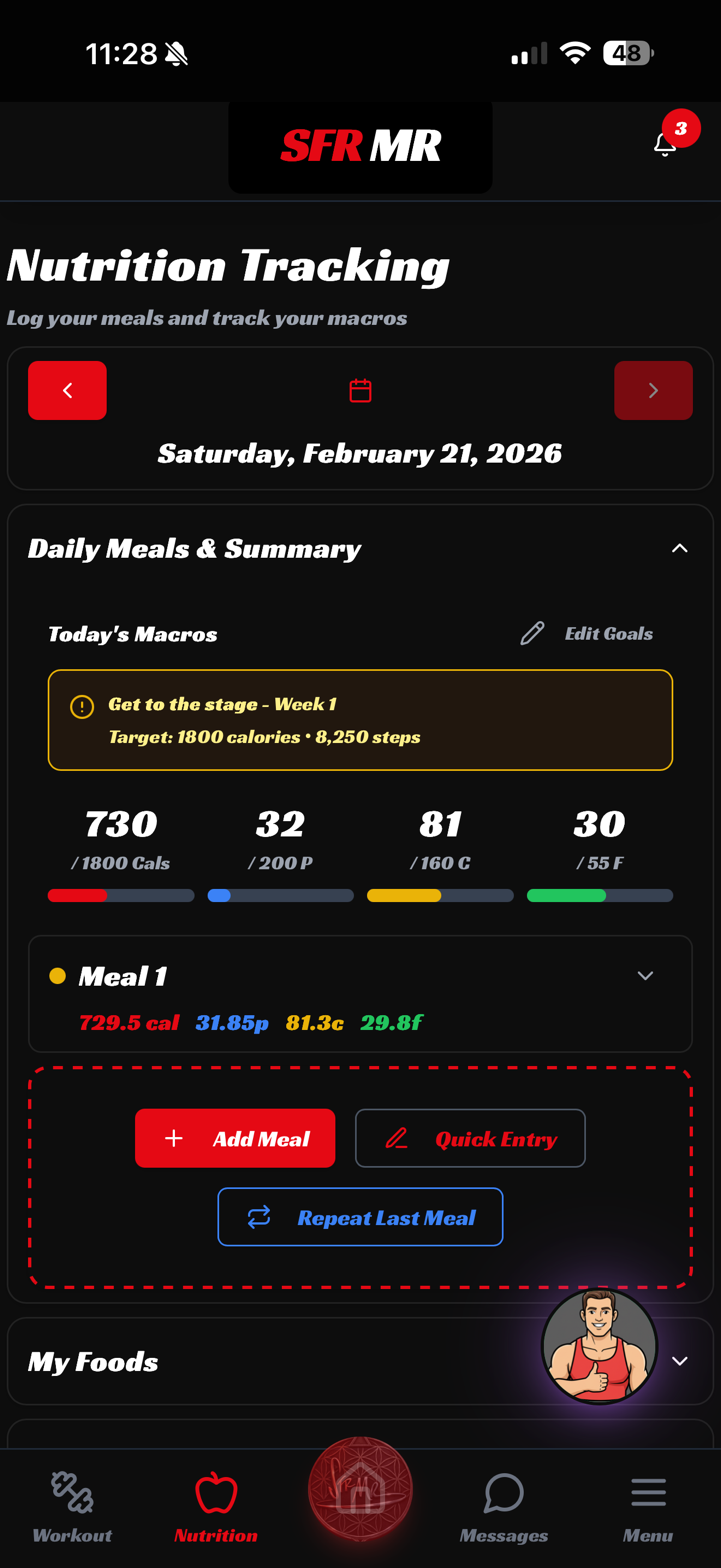Click the previous day arrow
Viewport: 721px width, 1568px height.
click(x=67, y=390)
